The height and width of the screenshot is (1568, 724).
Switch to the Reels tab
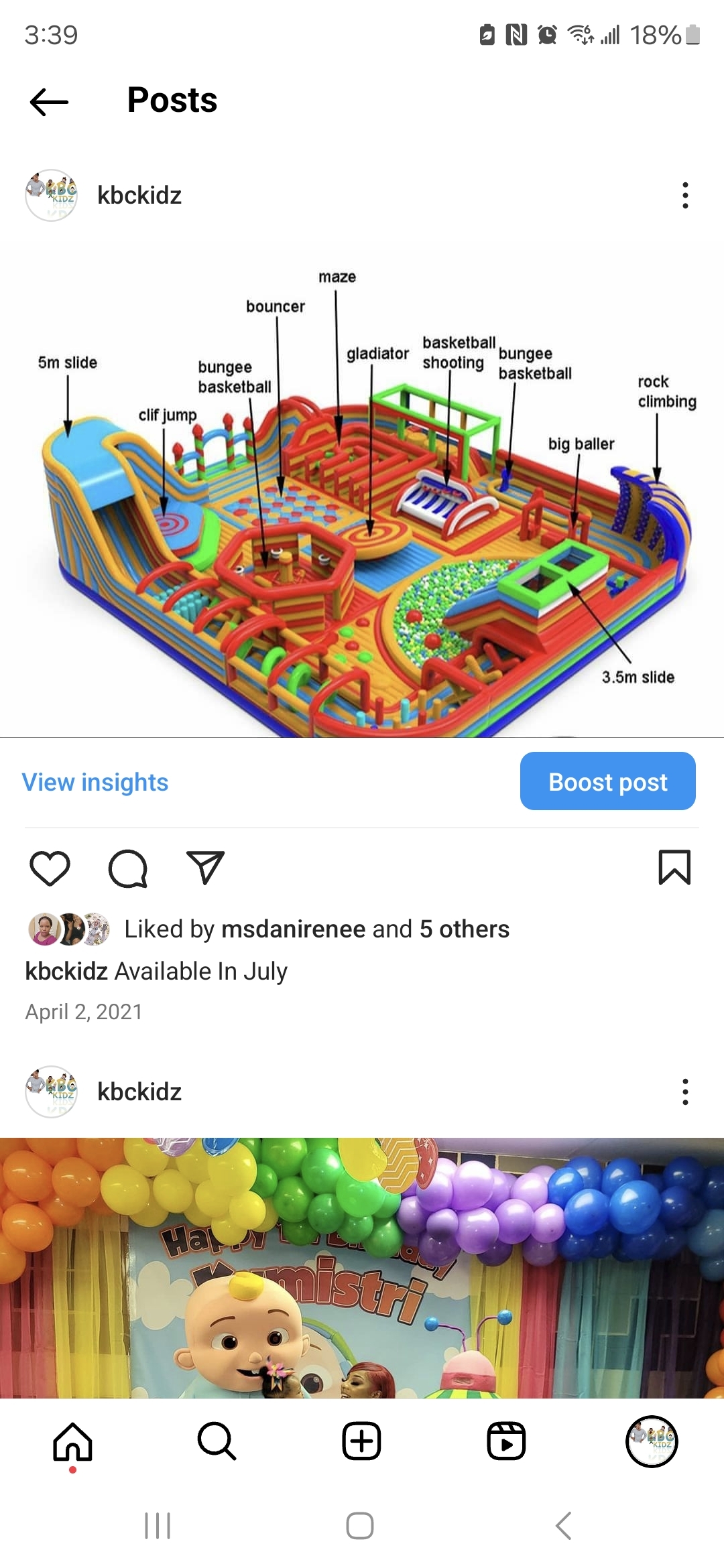click(x=506, y=1441)
